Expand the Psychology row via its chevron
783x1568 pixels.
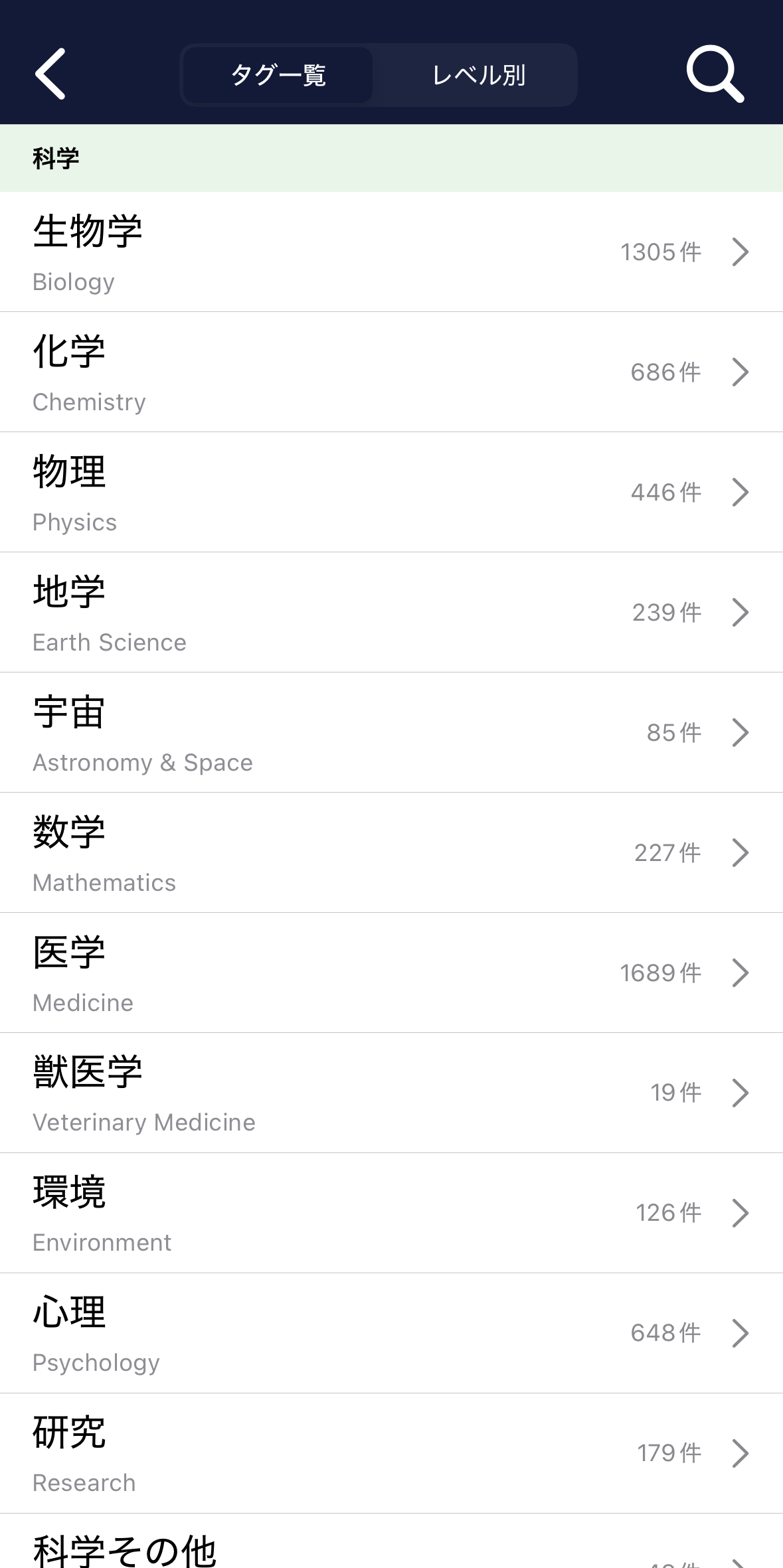pyautogui.click(x=740, y=1333)
